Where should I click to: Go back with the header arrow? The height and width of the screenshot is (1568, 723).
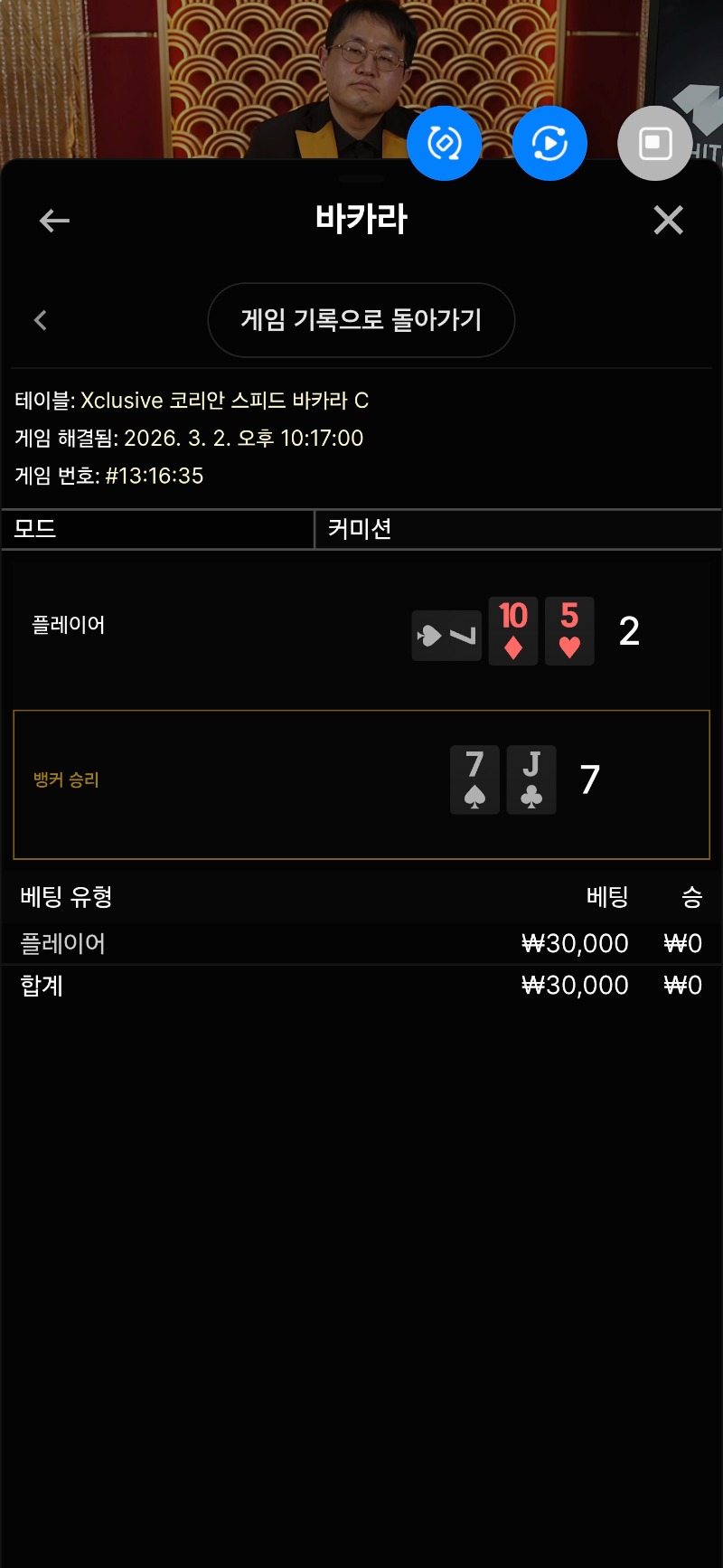coord(54,220)
